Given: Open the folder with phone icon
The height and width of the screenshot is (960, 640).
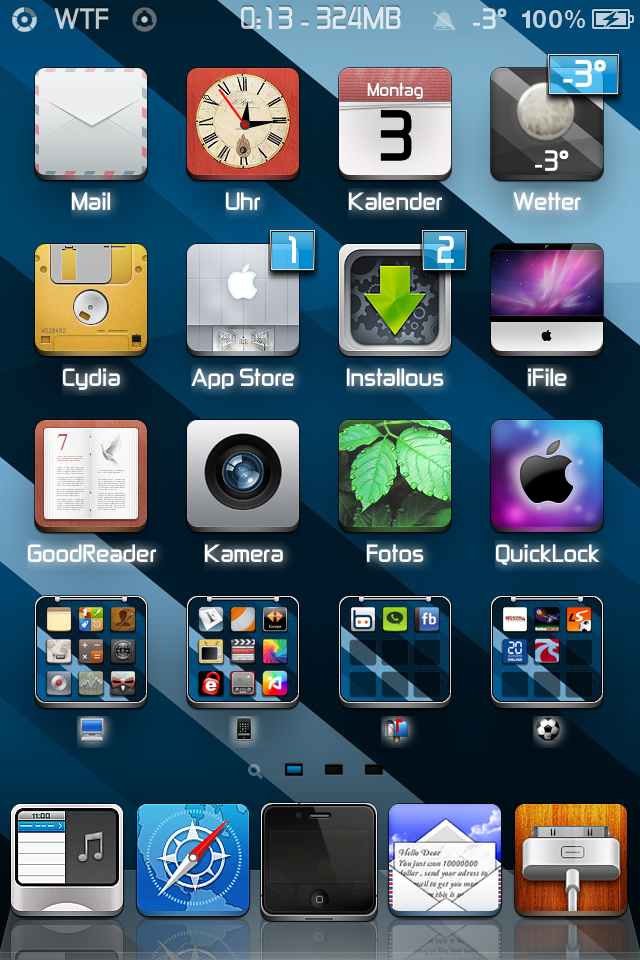Looking at the screenshot, I should tap(243, 652).
